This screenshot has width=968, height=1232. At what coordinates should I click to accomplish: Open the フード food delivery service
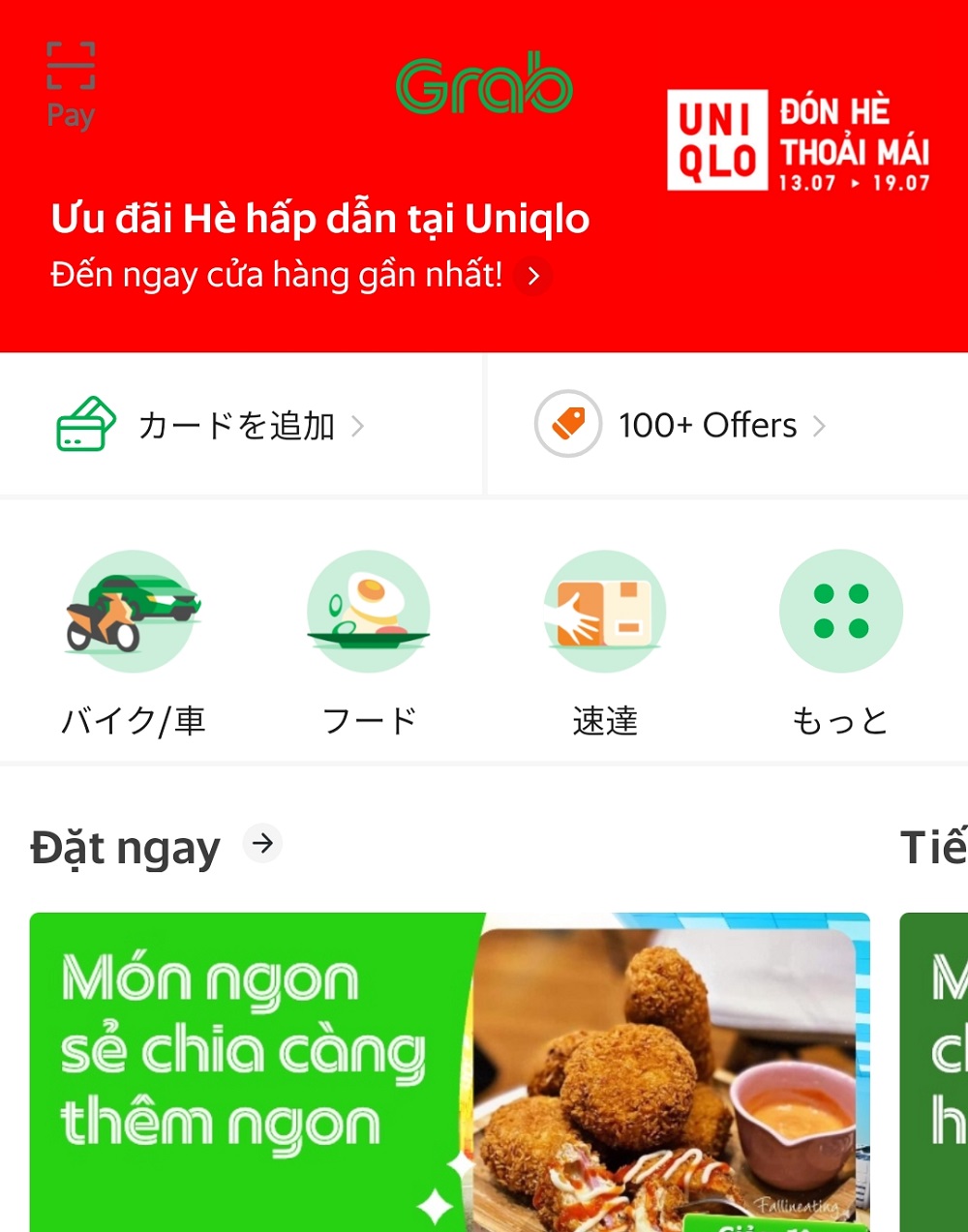pos(369,612)
